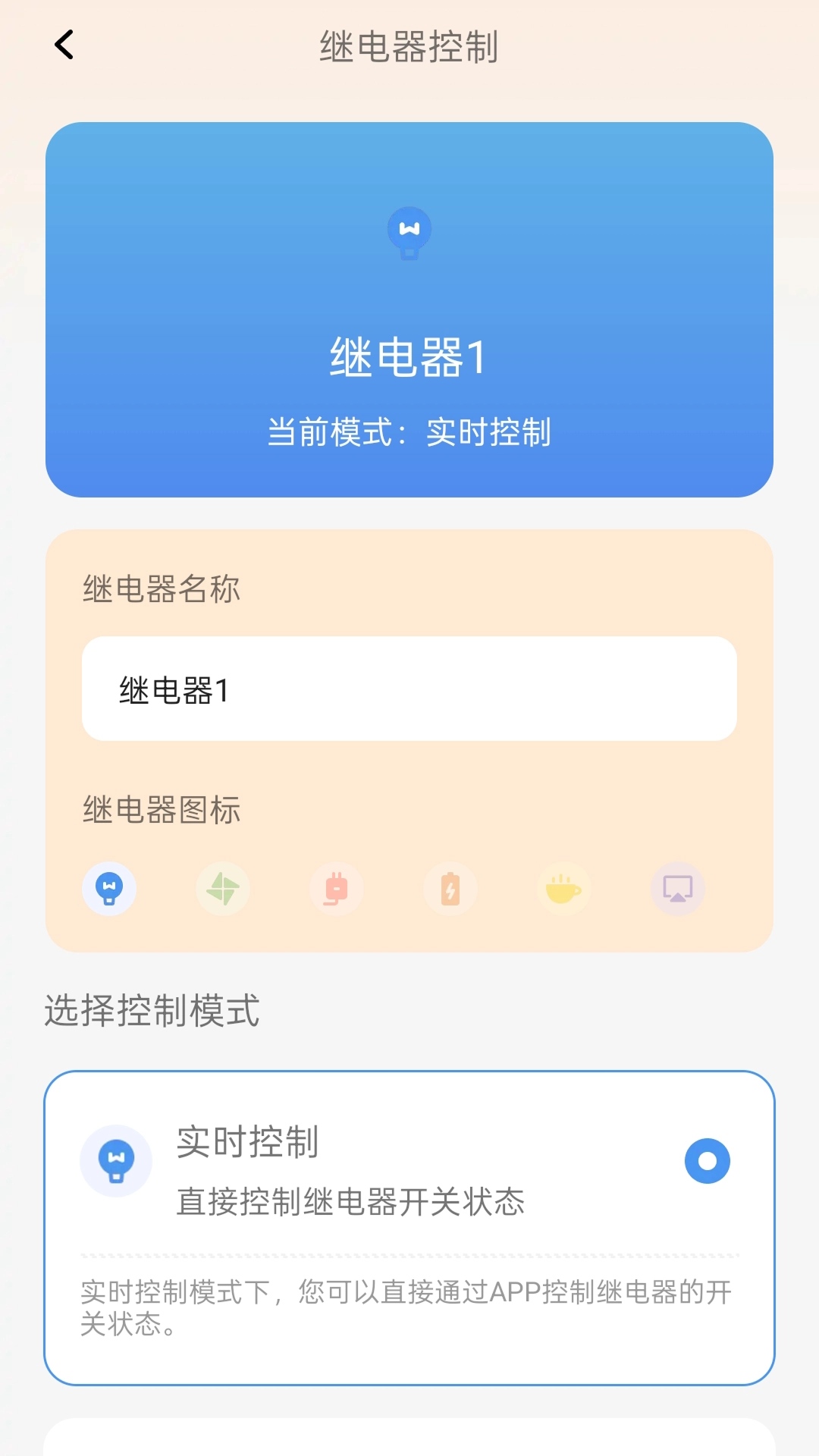
Task: Click the light bulb icon on the device card
Action: (409, 232)
